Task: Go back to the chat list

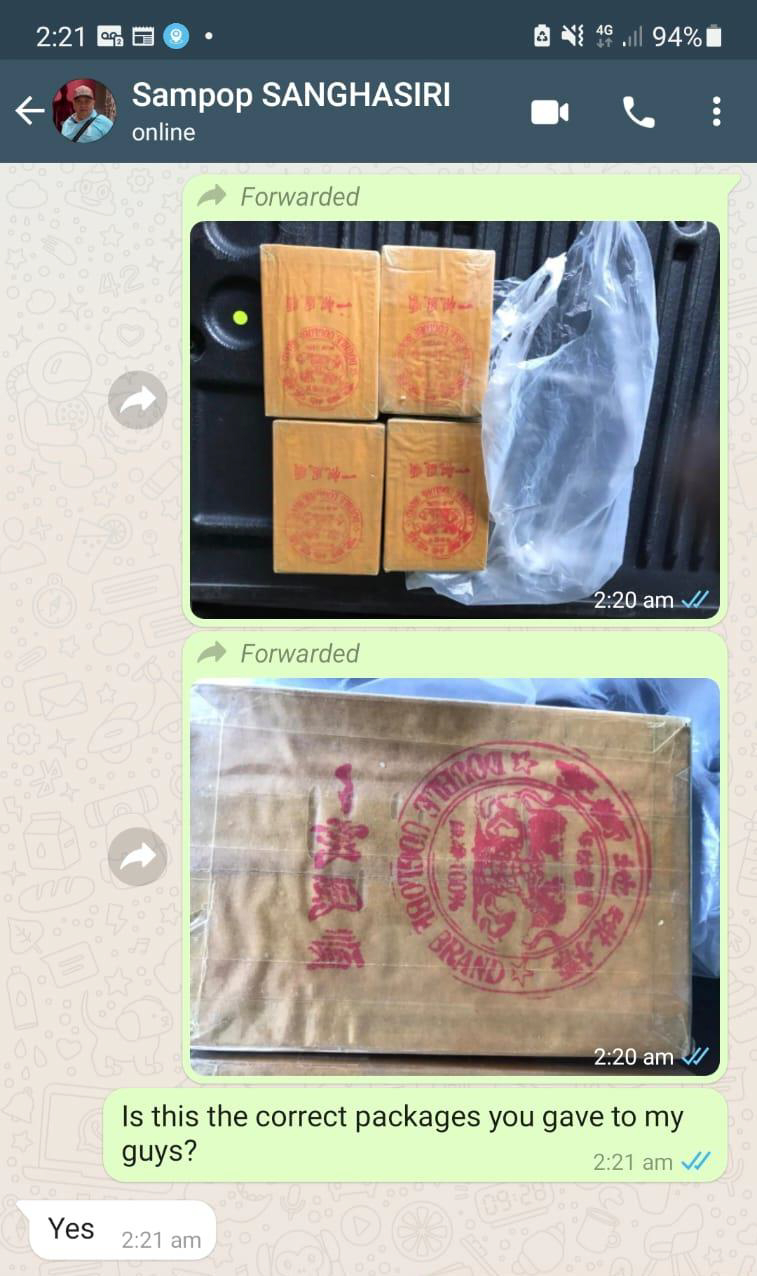Action: 28,111
